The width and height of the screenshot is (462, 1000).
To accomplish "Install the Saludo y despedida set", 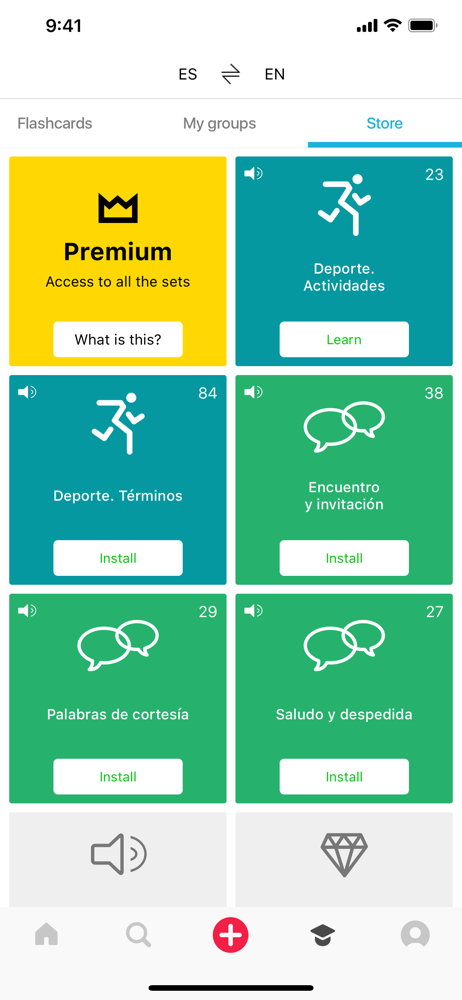I will tap(344, 777).
